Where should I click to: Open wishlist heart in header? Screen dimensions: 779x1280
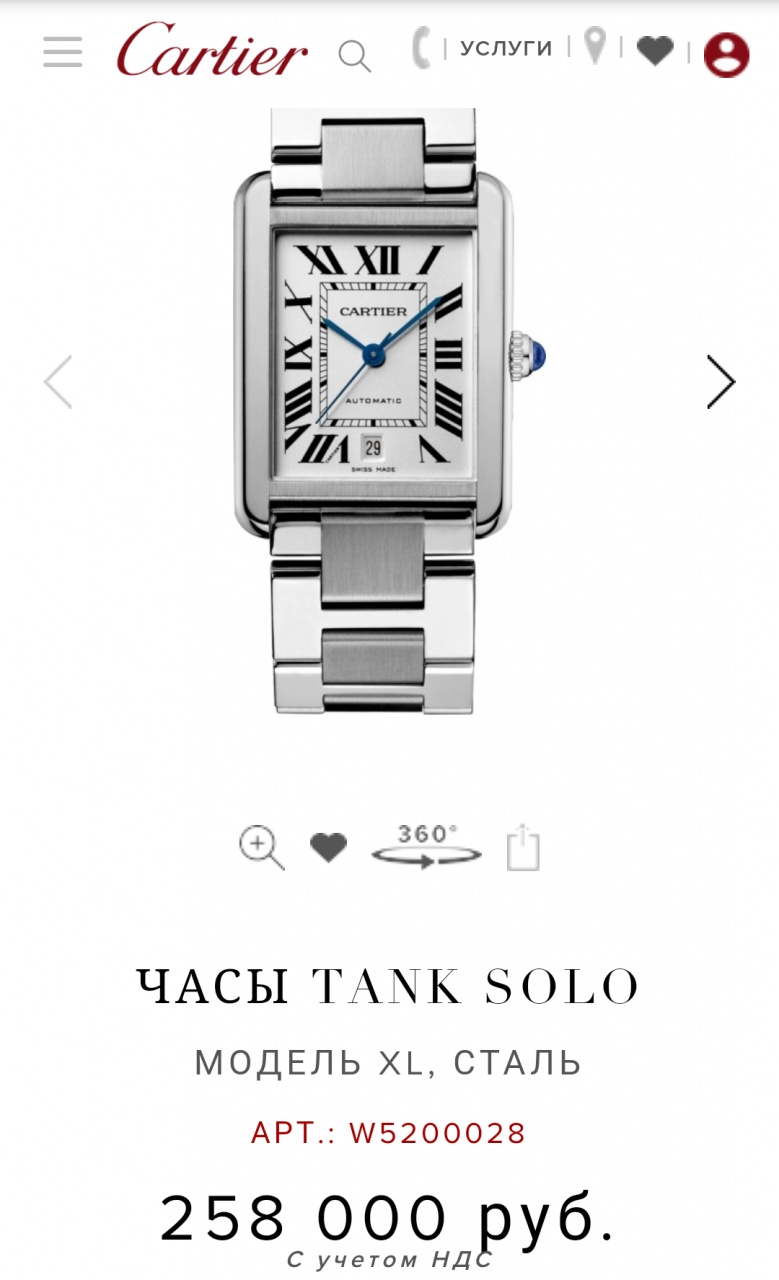click(655, 50)
